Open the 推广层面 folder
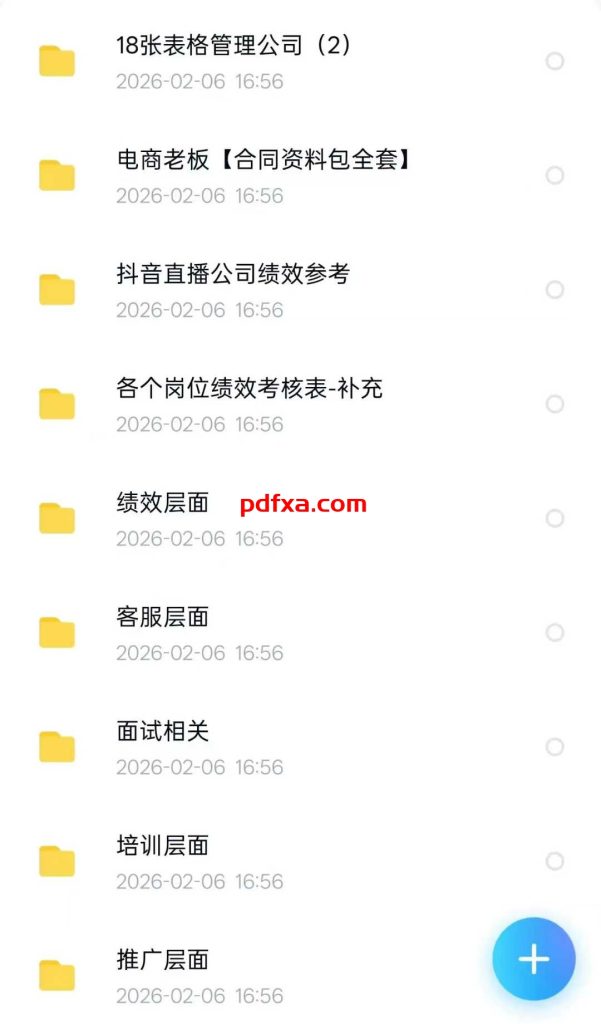601x1024 pixels. 162,960
